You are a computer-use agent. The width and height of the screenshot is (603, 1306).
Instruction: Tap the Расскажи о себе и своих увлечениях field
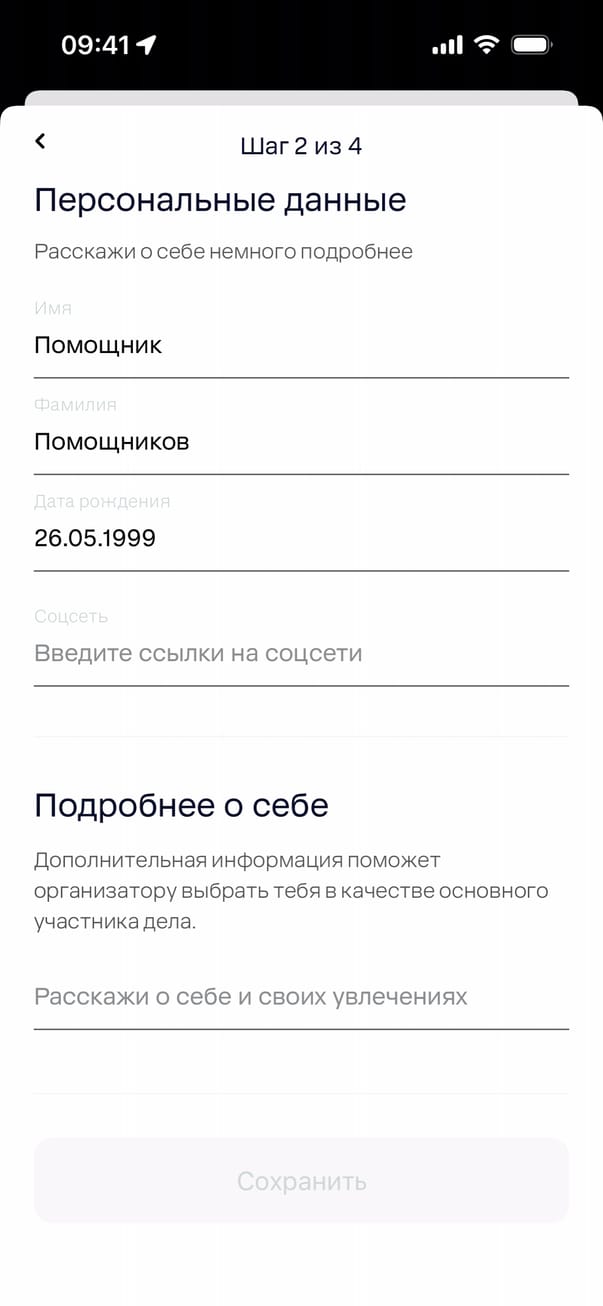pos(300,997)
